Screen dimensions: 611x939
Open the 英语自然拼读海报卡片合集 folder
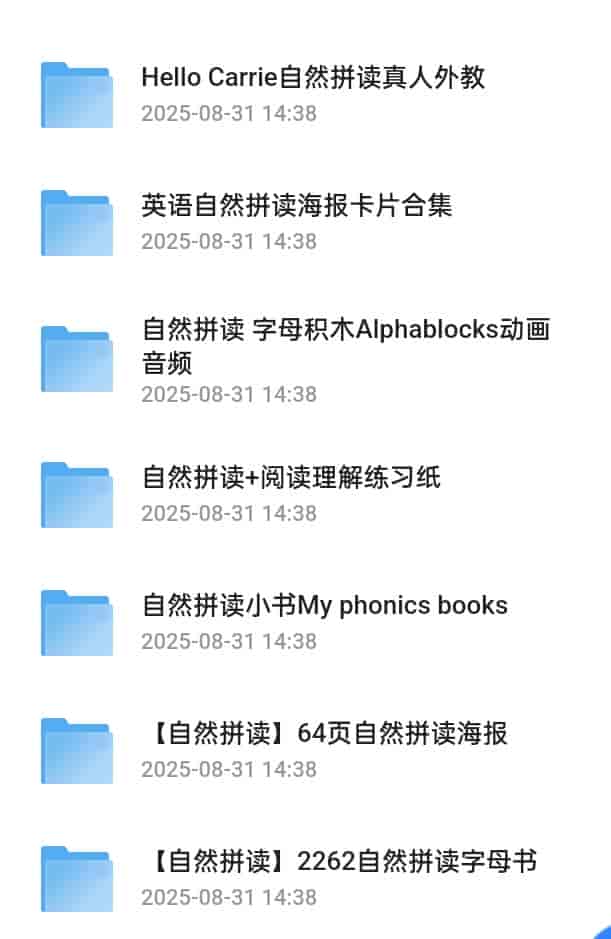296,206
